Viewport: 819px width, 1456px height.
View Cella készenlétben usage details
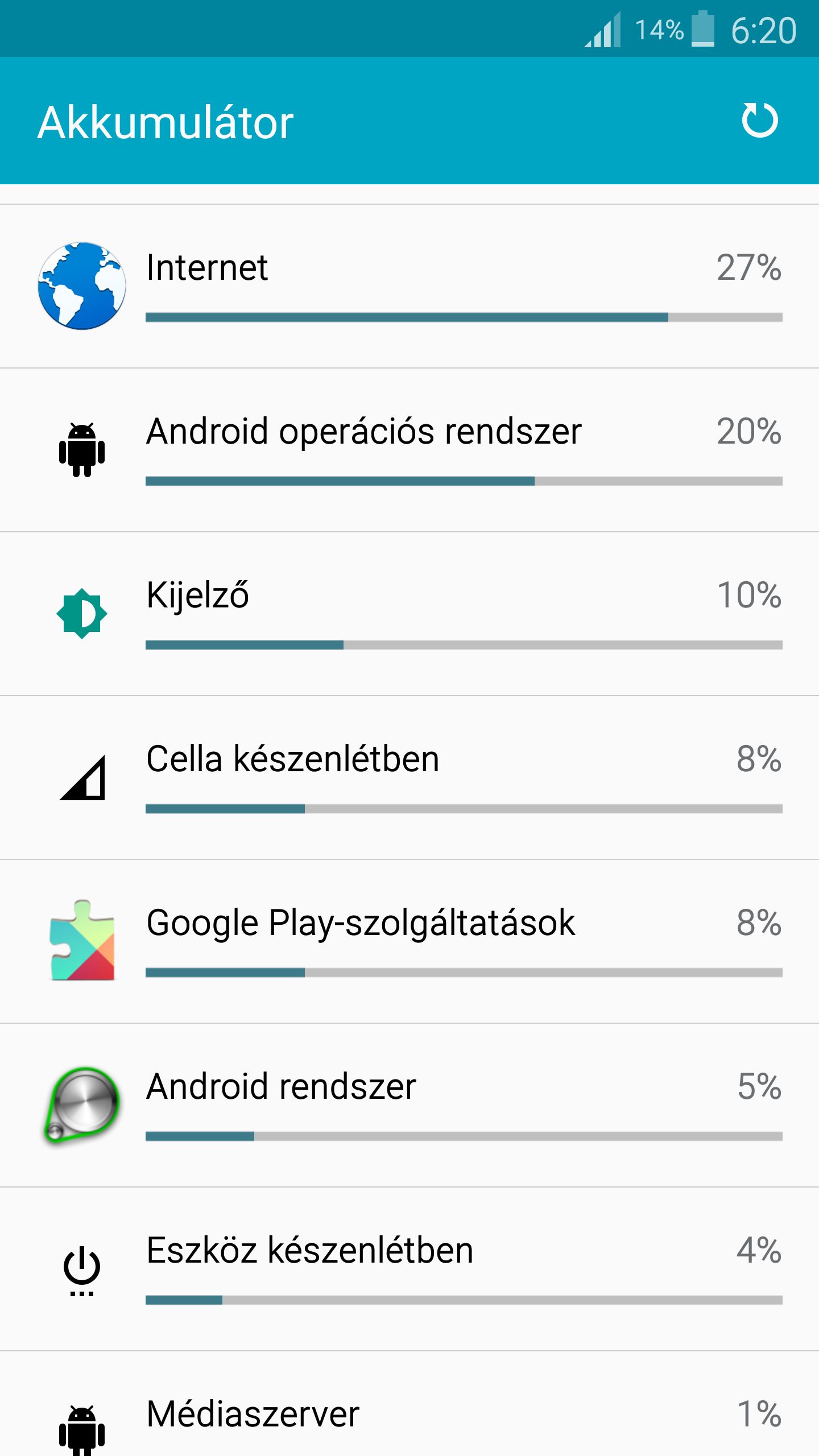coord(409,777)
